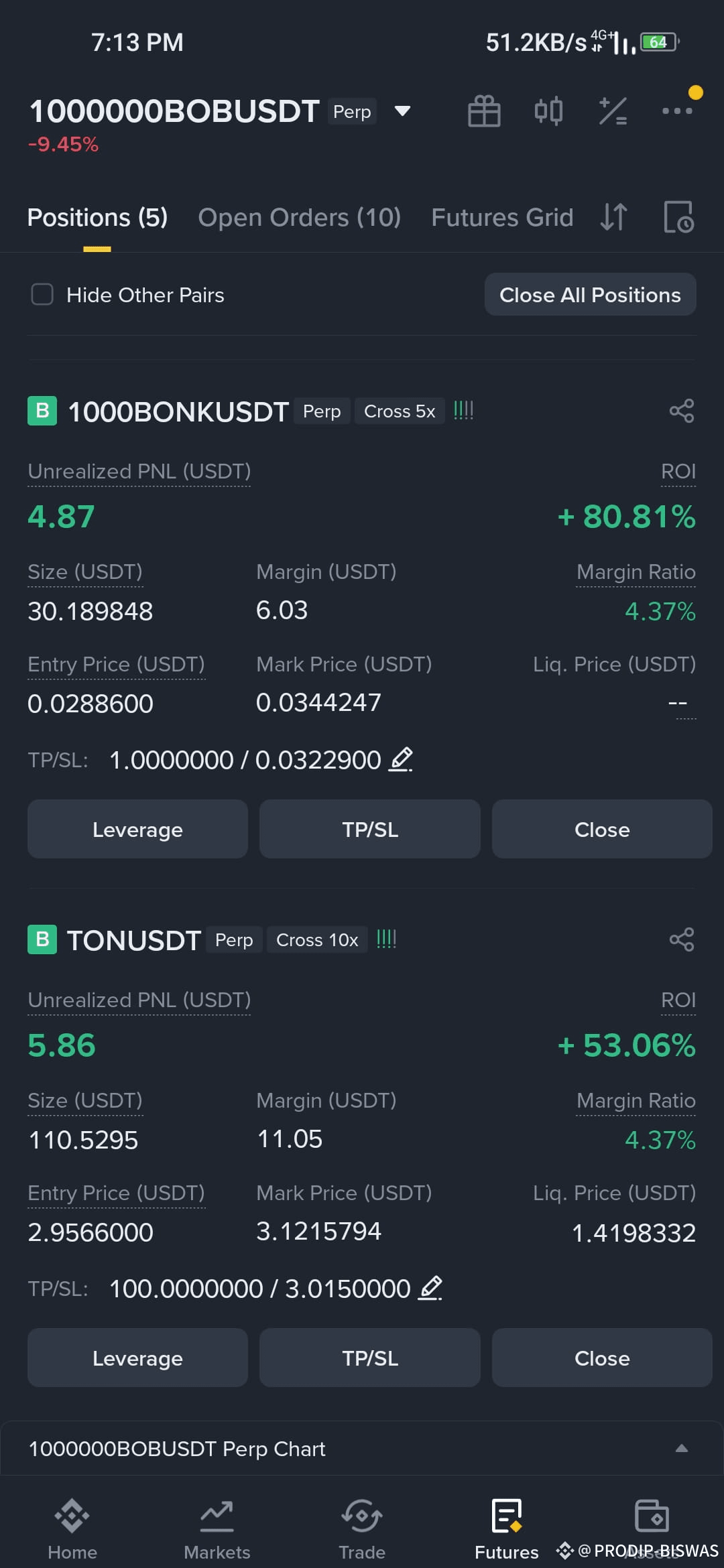Open the TP/SL button for TONUSDT
The height and width of the screenshot is (1568, 724).
point(370,1358)
